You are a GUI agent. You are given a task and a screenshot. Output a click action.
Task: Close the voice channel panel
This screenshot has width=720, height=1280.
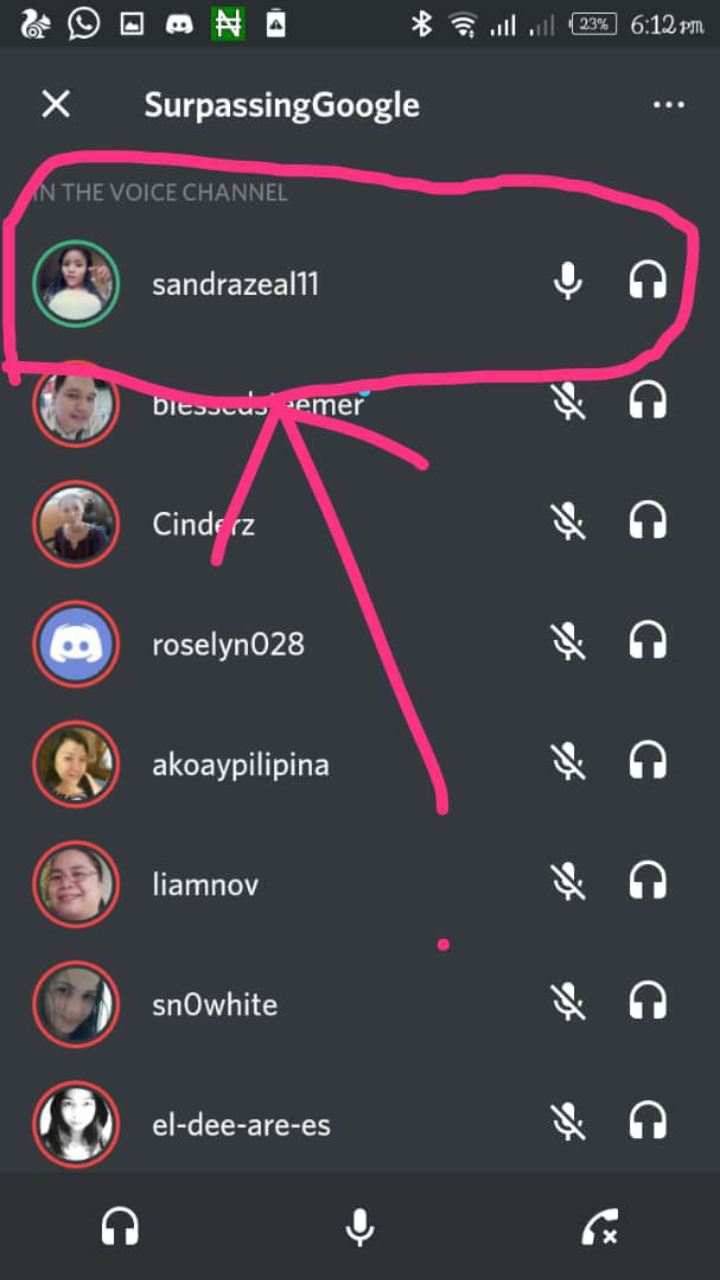pyautogui.click(x=56, y=104)
